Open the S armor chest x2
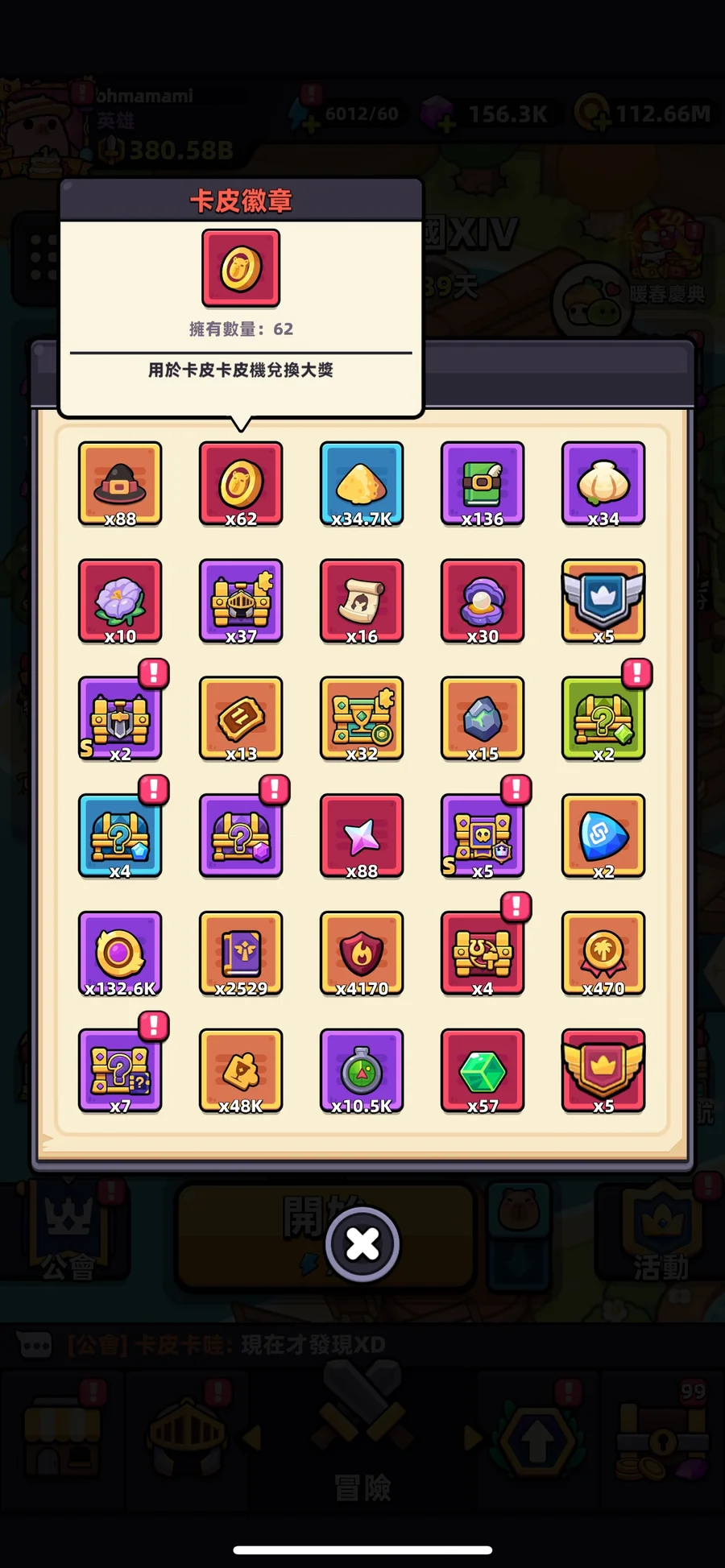 tap(120, 718)
